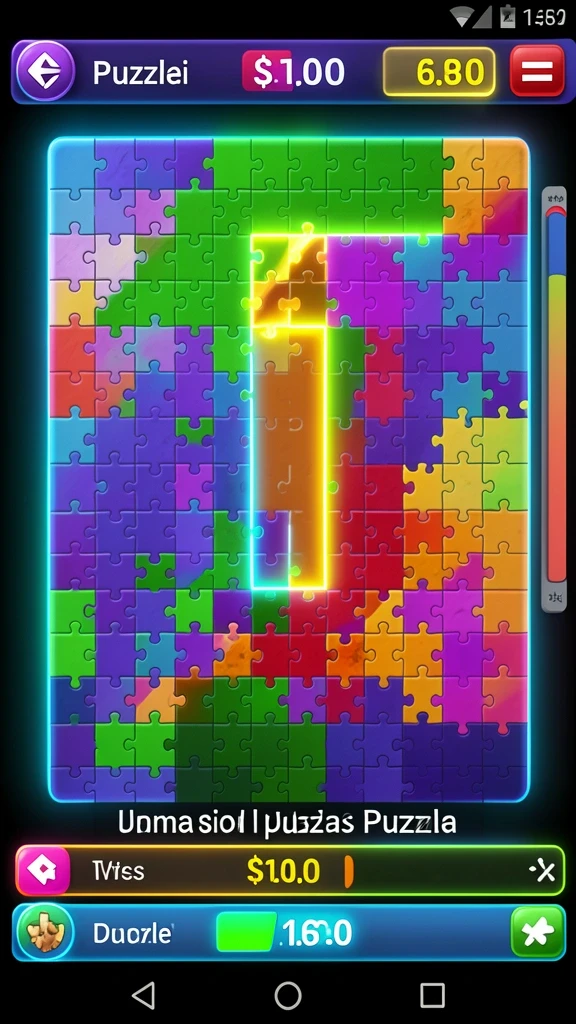
Task: Tap the green star button in Duozle row
Action: point(538,933)
